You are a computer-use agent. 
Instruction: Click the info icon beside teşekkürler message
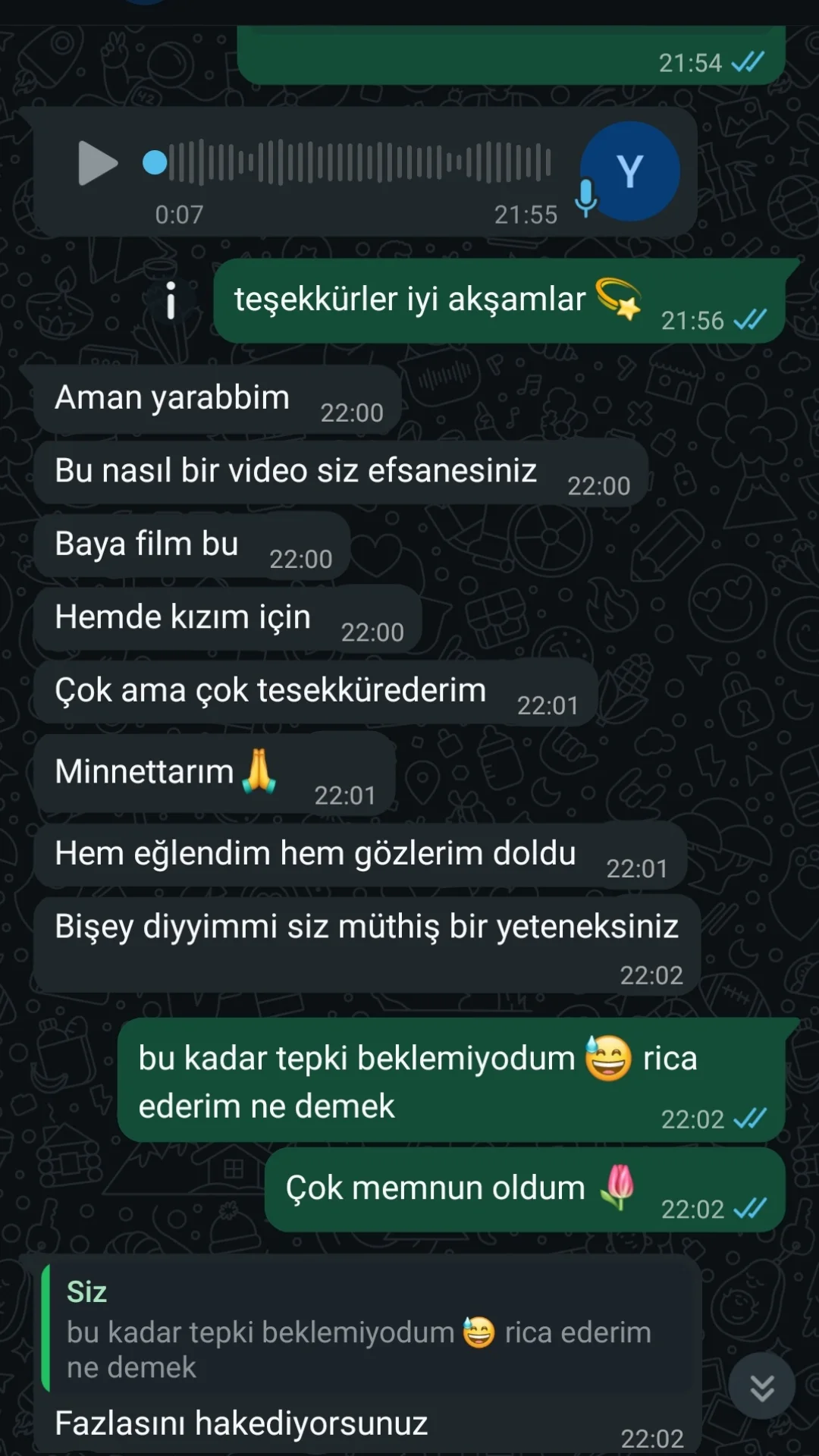point(170,300)
